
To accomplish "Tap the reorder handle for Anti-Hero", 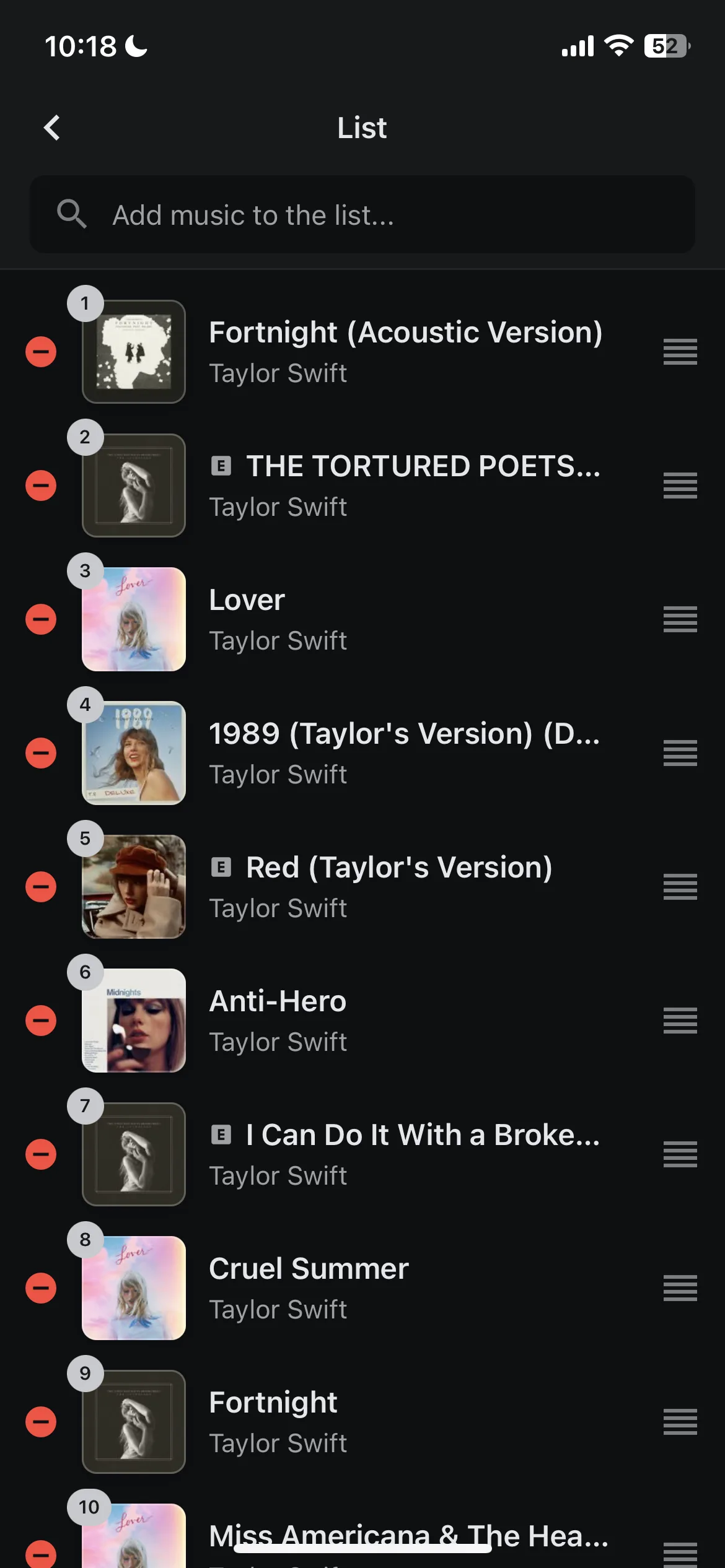I will [680, 1021].
